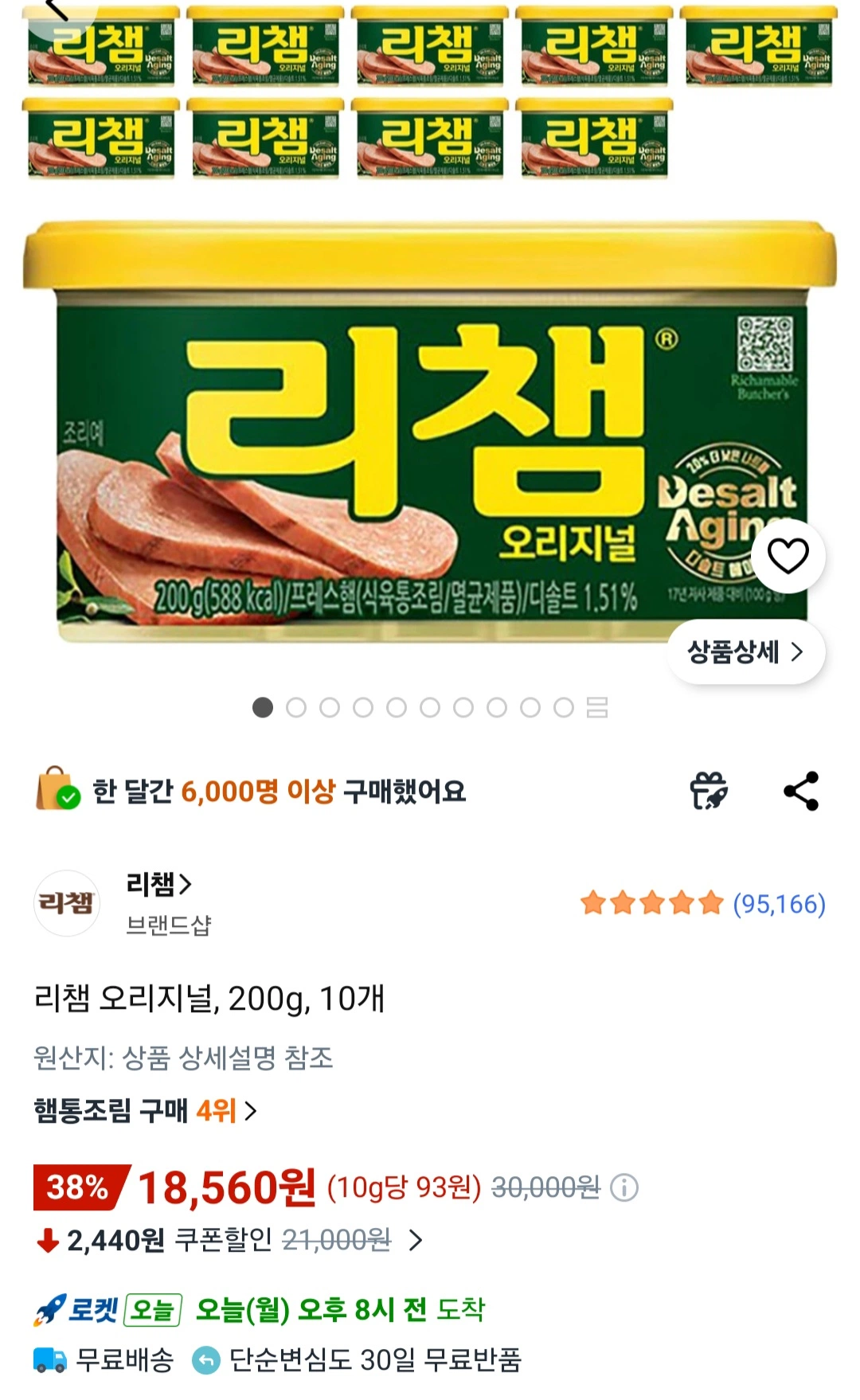
Task: Open the 리챔 brand shop
Action: click(159, 885)
